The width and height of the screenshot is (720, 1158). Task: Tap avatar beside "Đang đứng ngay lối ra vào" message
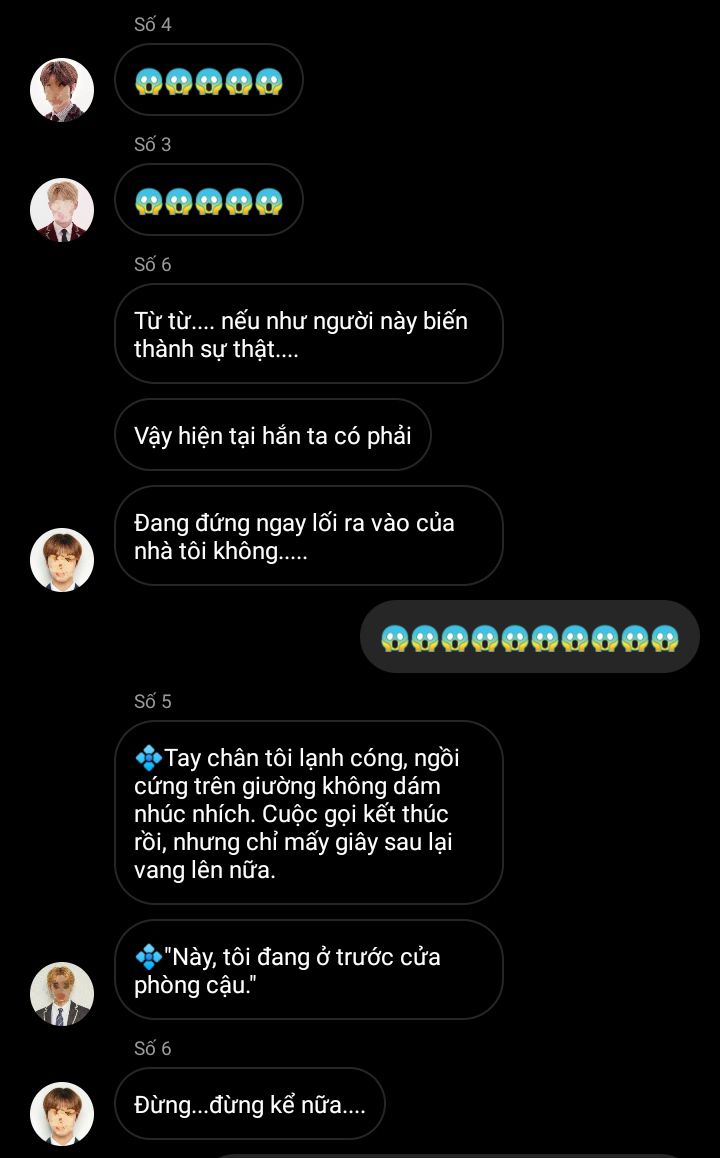(62, 560)
